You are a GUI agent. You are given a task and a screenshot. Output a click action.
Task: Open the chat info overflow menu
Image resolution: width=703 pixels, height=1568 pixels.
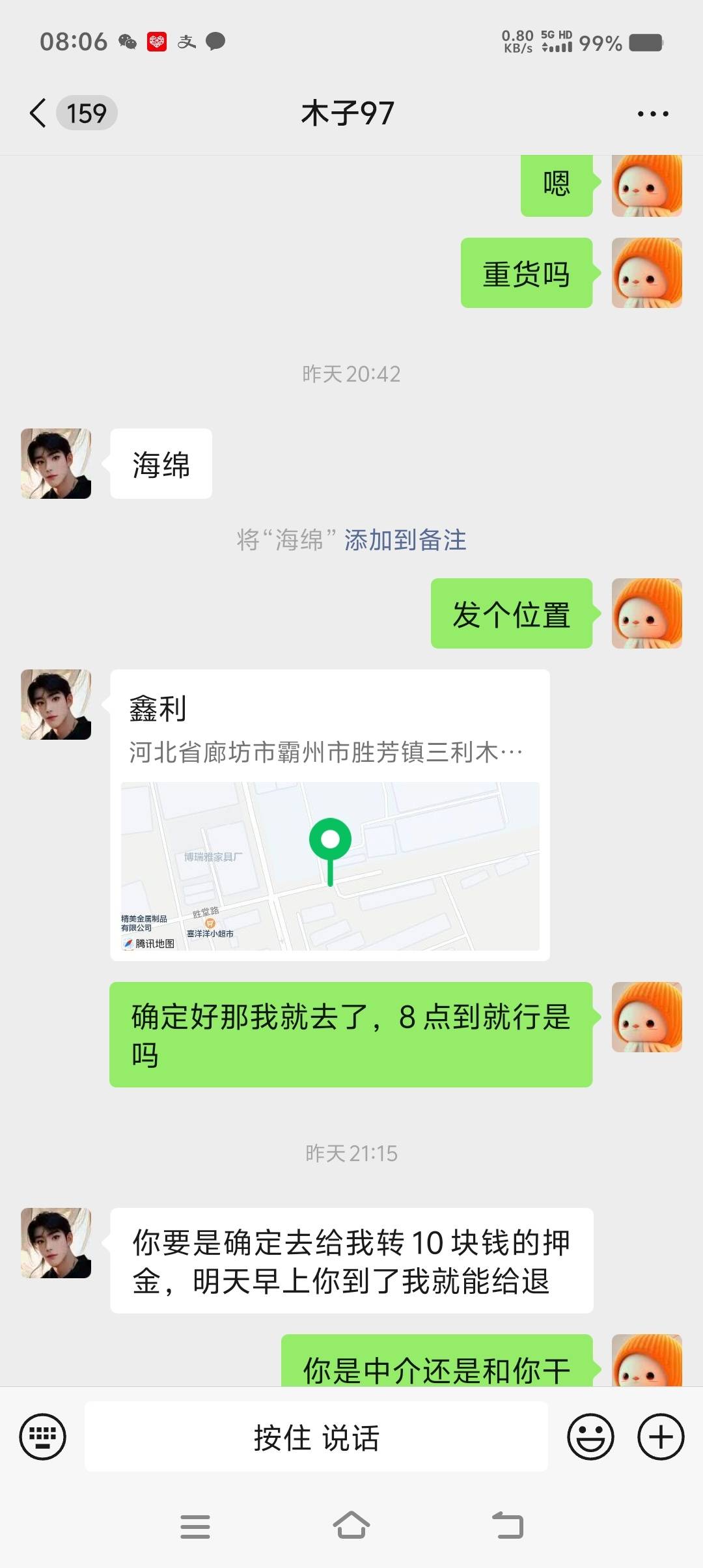(652, 114)
